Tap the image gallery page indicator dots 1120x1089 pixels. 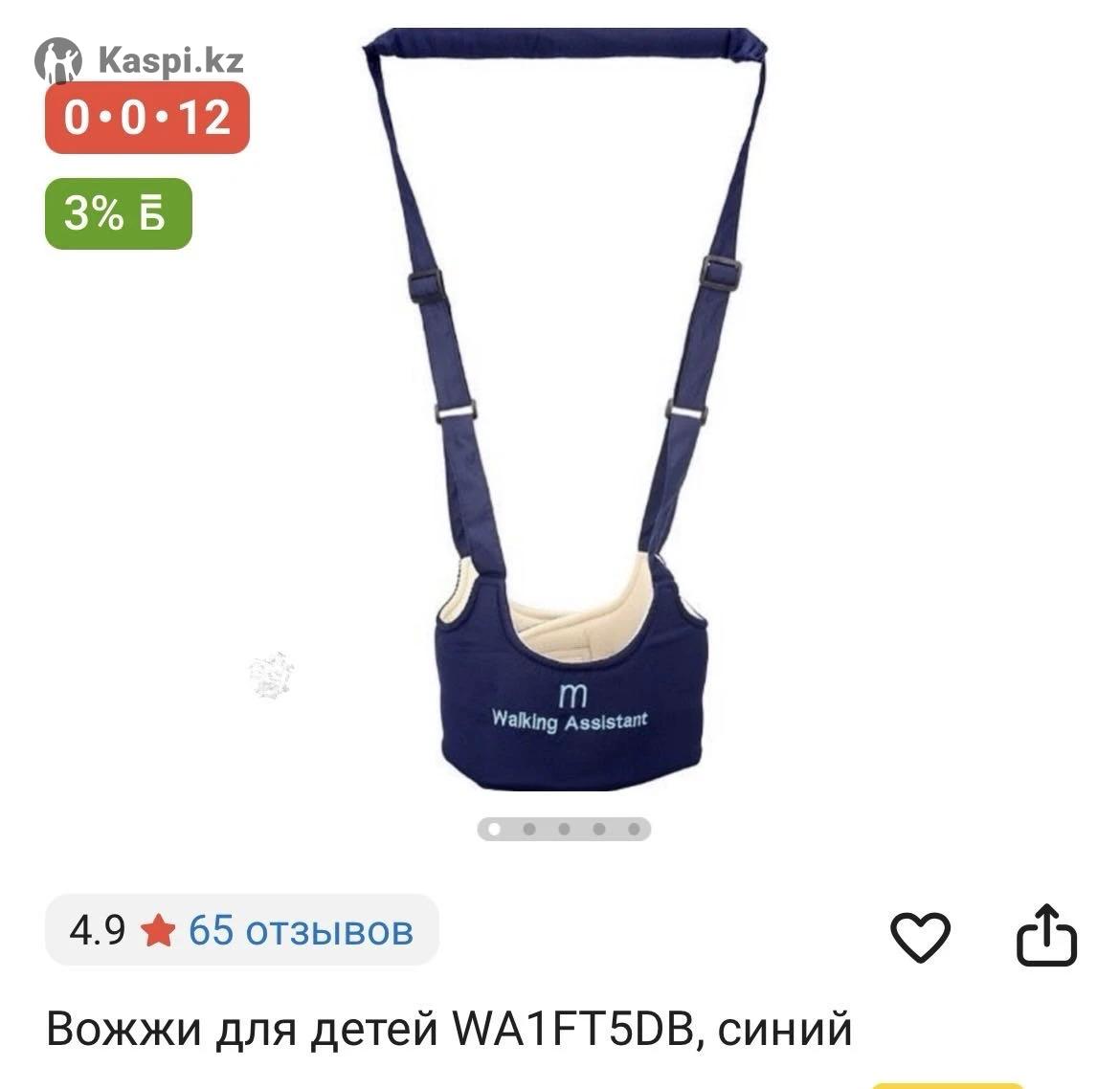point(564,829)
